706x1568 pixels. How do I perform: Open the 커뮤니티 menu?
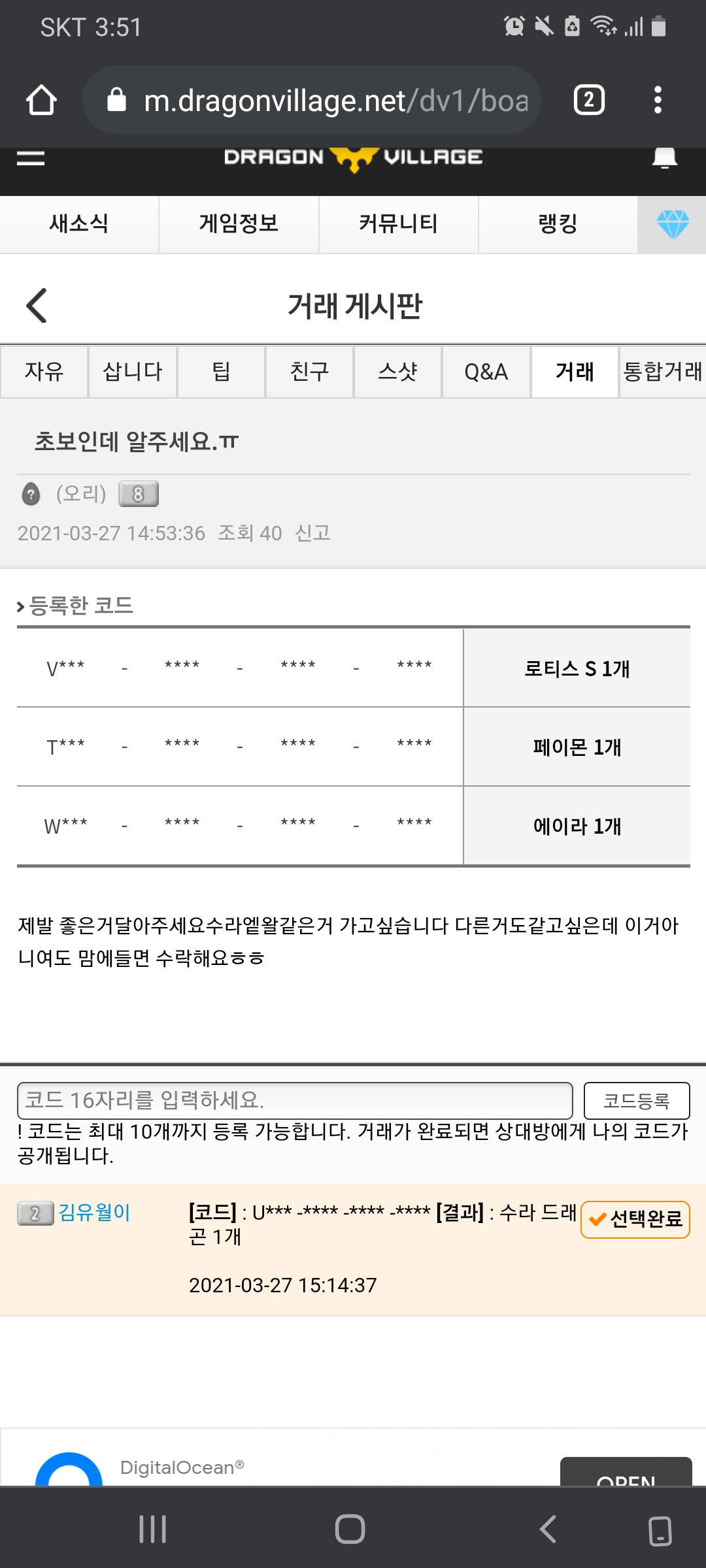pyautogui.click(x=398, y=224)
